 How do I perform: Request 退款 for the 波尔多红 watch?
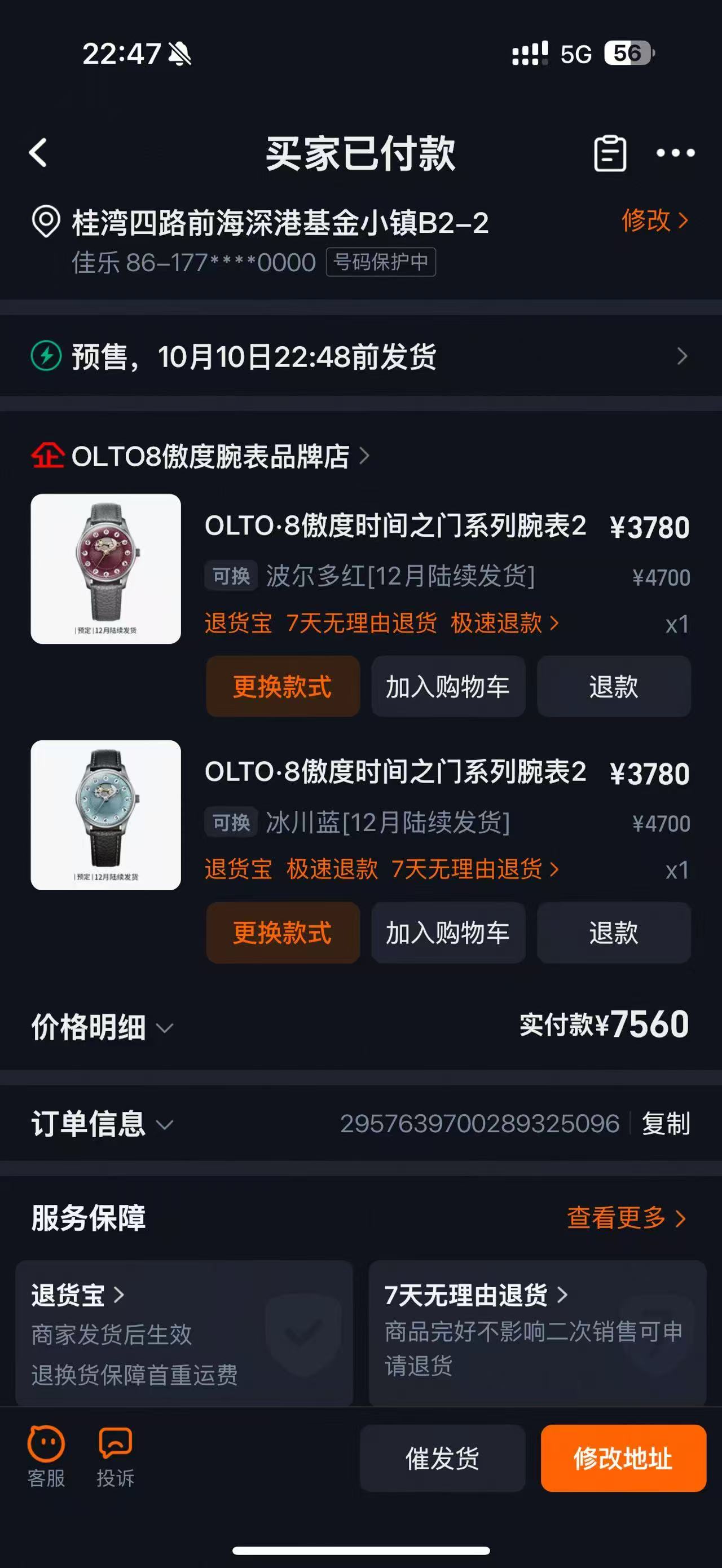point(614,687)
